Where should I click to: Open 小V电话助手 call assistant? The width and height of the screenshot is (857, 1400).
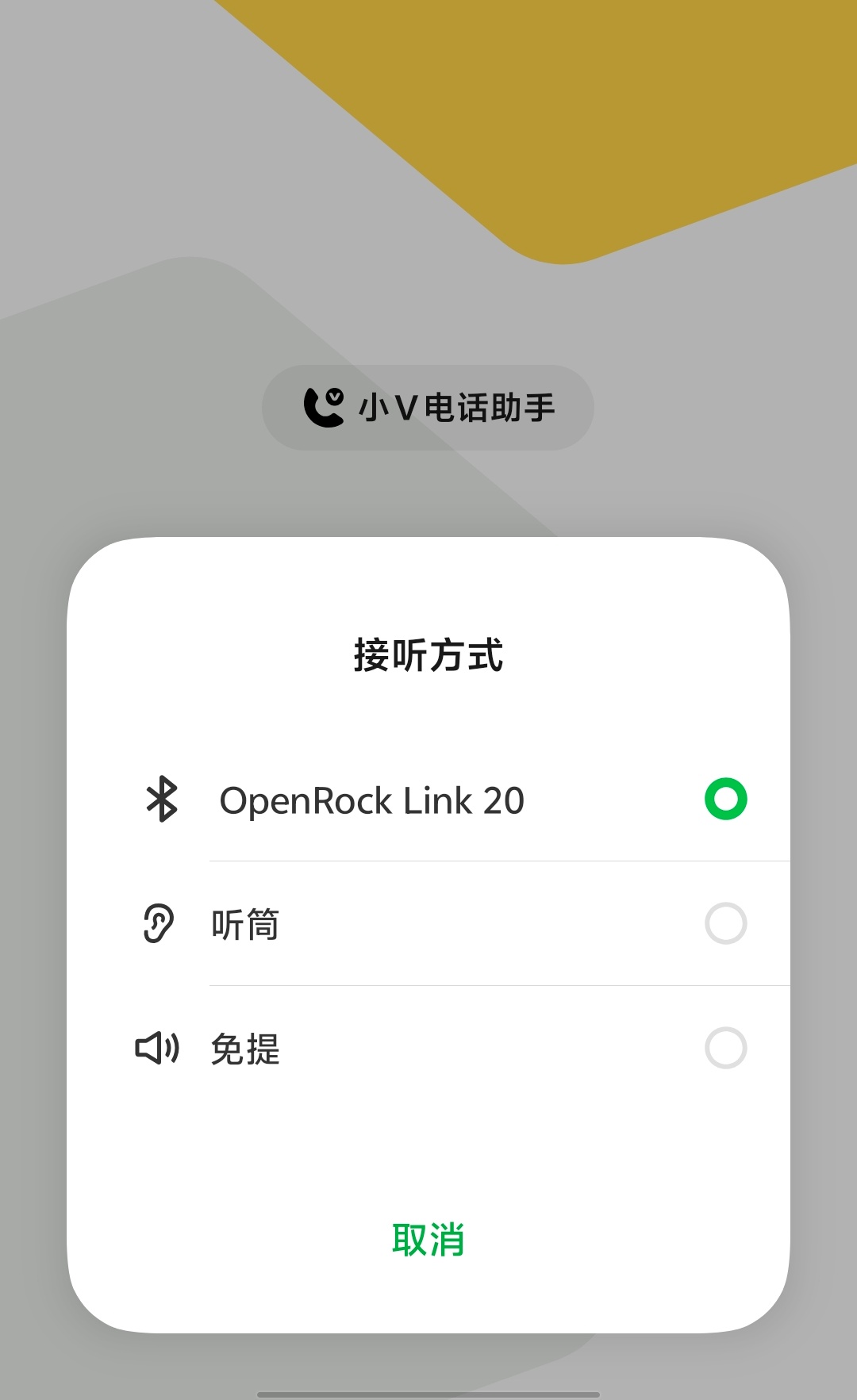428,408
